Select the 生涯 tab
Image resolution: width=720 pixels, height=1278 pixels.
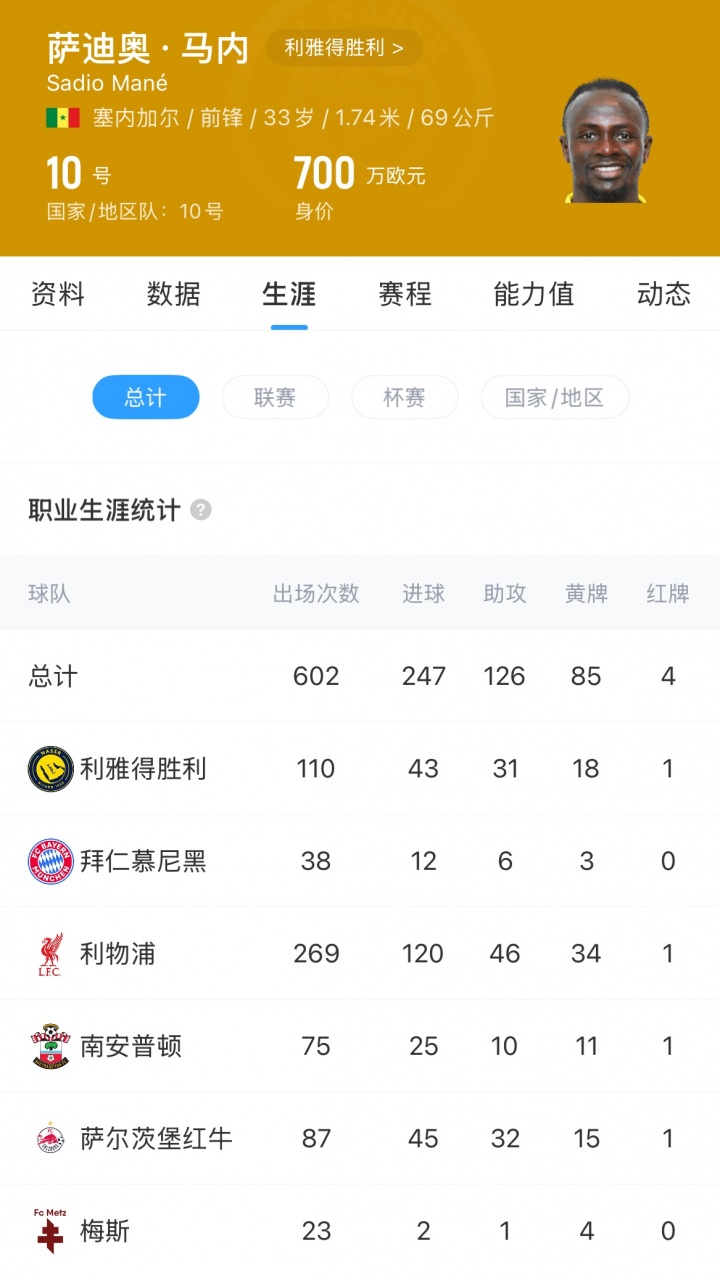tap(289, 294)
